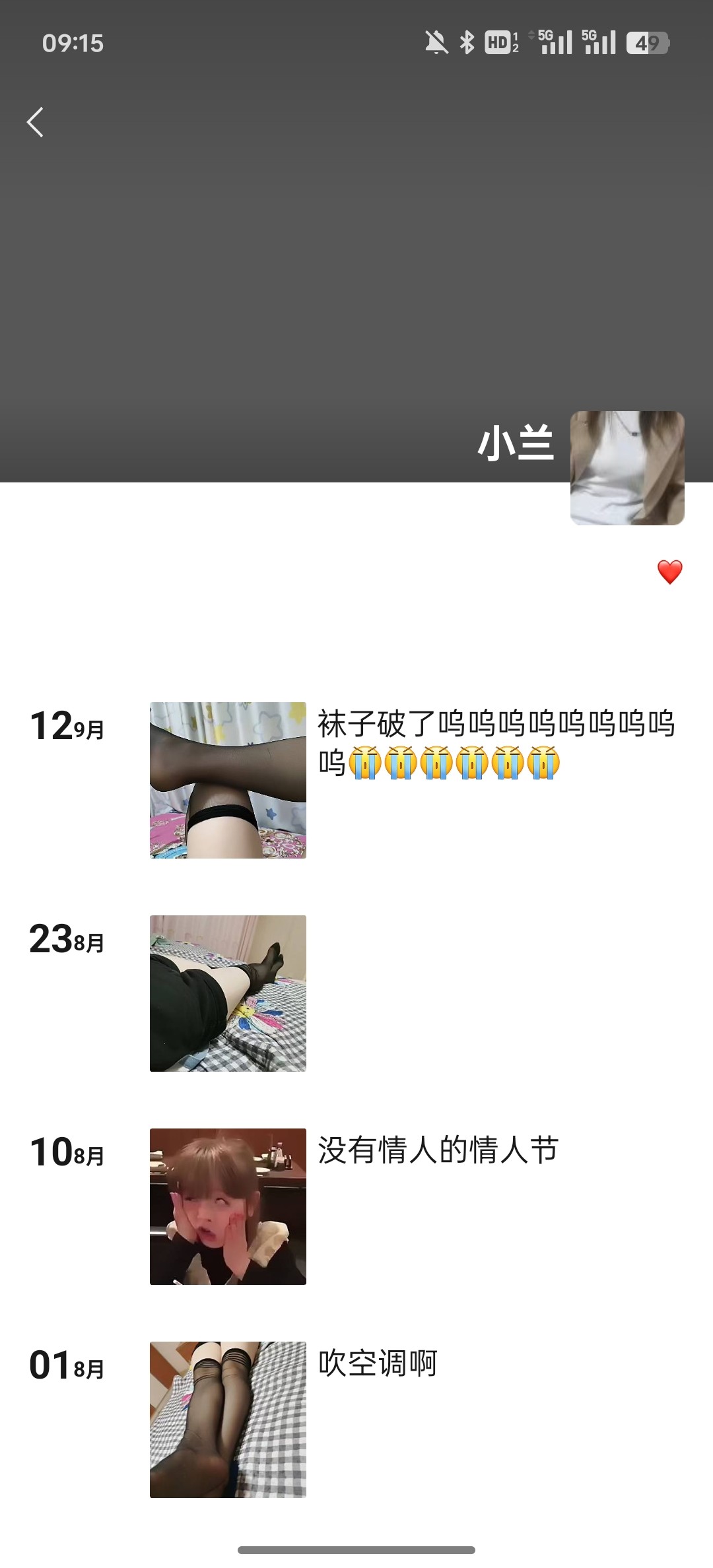
Task: Open the 没有情人的情人节 post photo
Action: (228, 1206)
